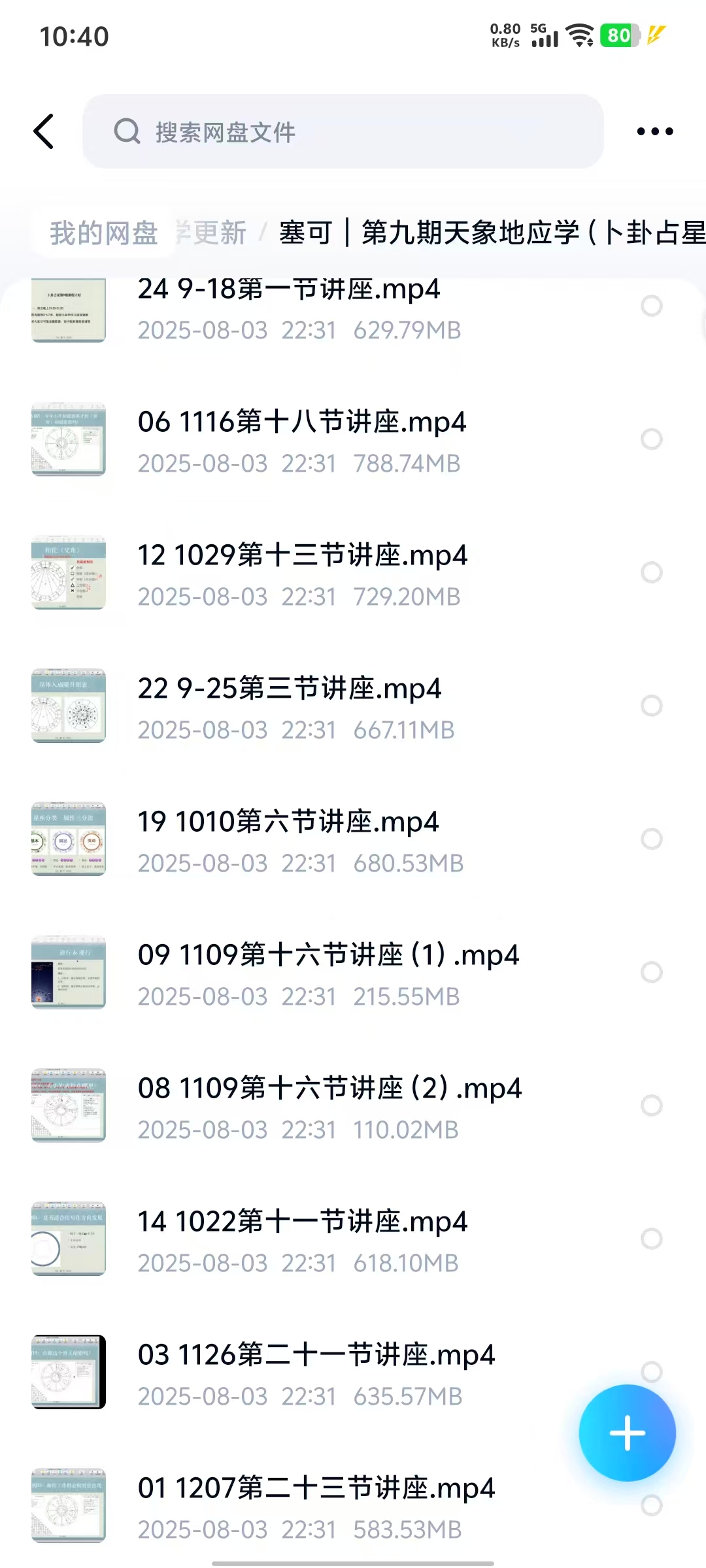Open 06 1116第十八节讲座.mp4
706x1568 pixels.
[301, 423]
